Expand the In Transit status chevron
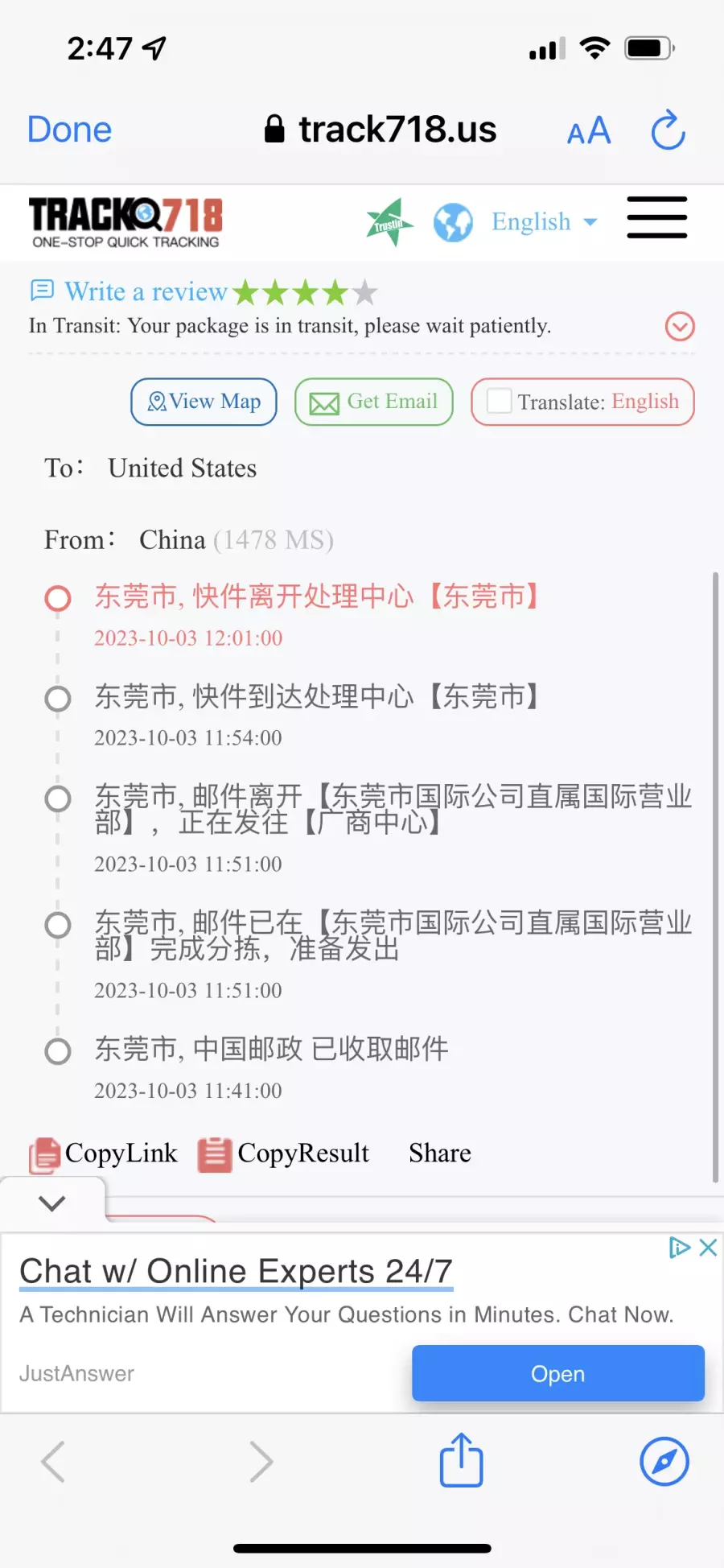This screenshot has height=1568, width=724. (x=680, y=326)
